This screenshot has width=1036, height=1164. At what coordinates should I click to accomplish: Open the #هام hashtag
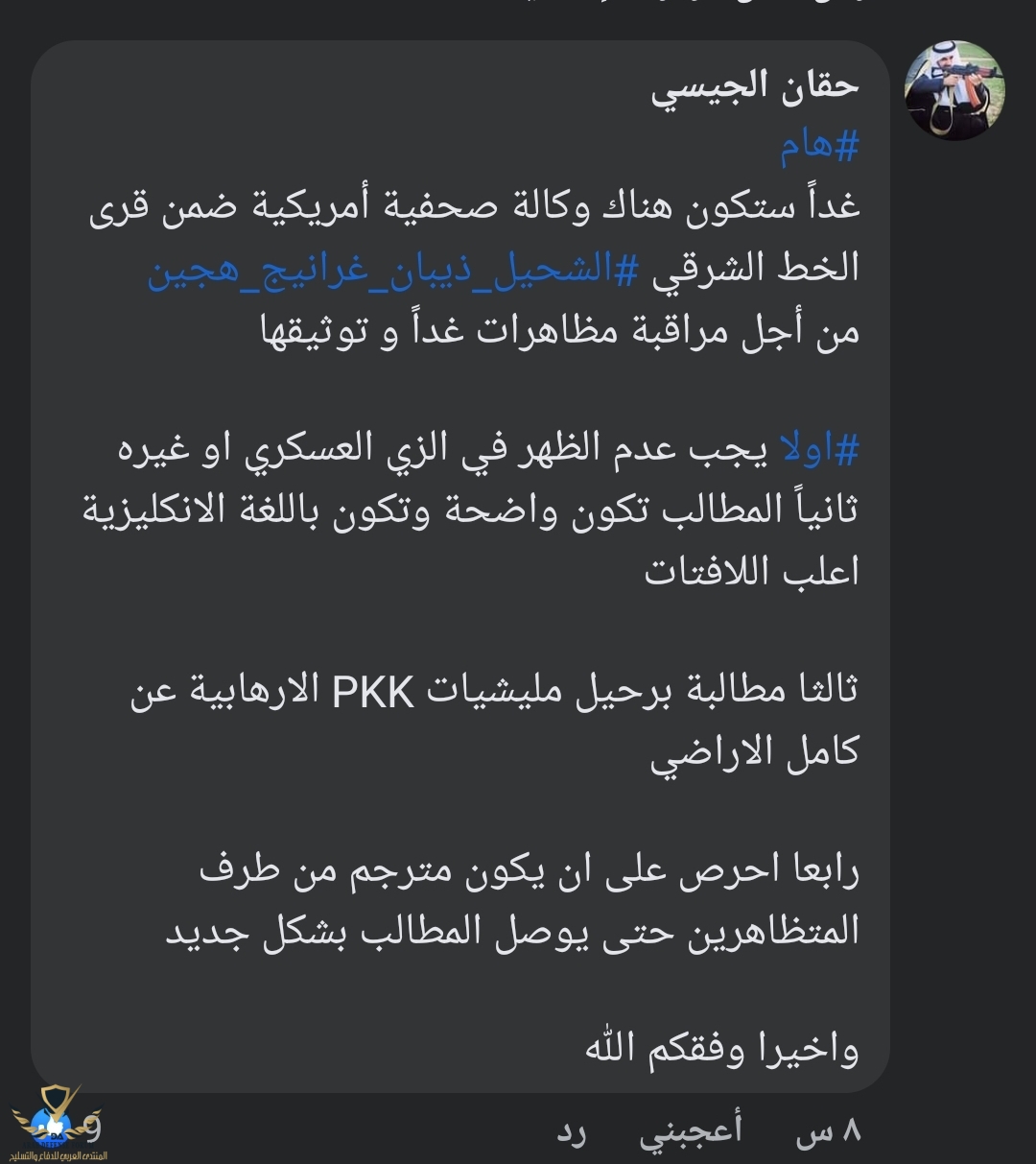pos(818,148)
